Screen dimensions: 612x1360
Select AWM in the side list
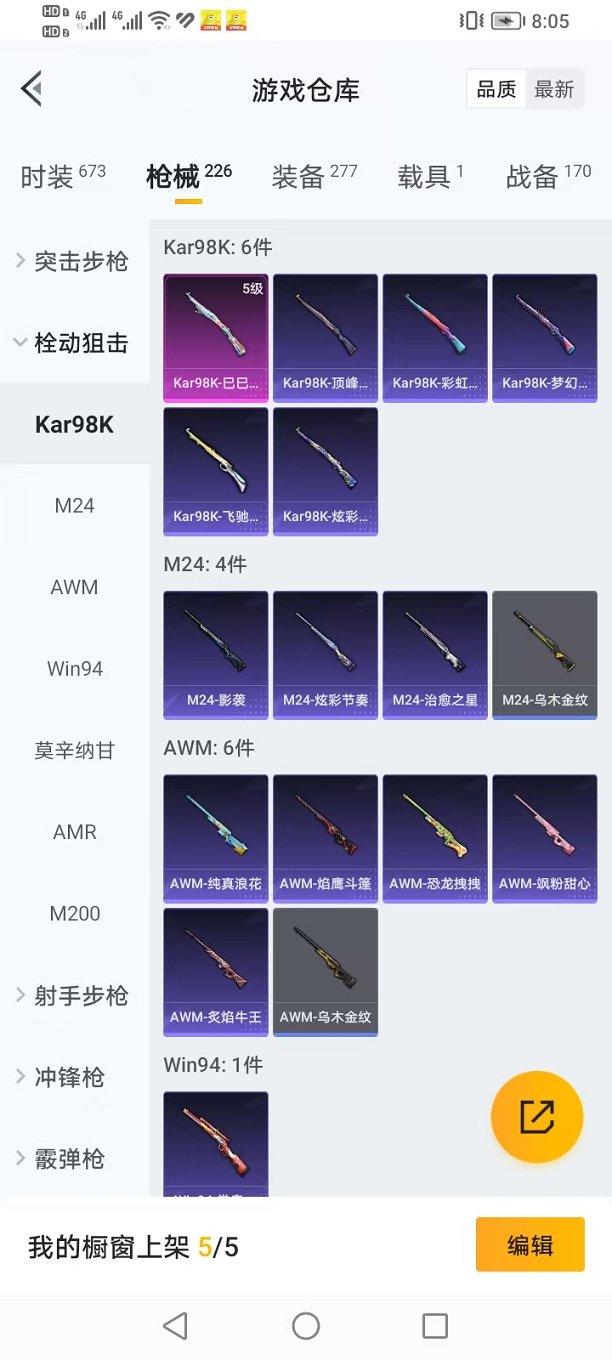click(74, 587)
